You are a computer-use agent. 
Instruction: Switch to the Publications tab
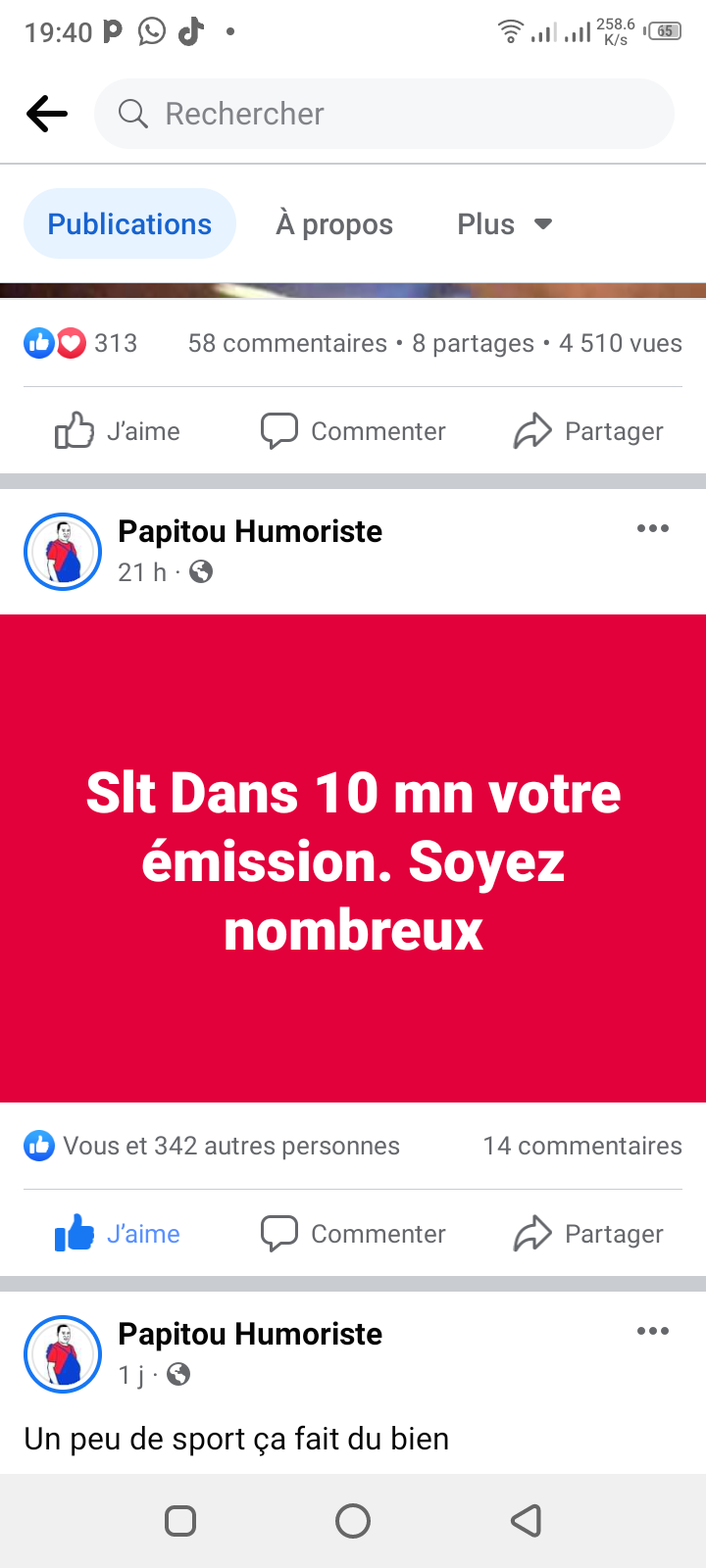click(129, 224)
